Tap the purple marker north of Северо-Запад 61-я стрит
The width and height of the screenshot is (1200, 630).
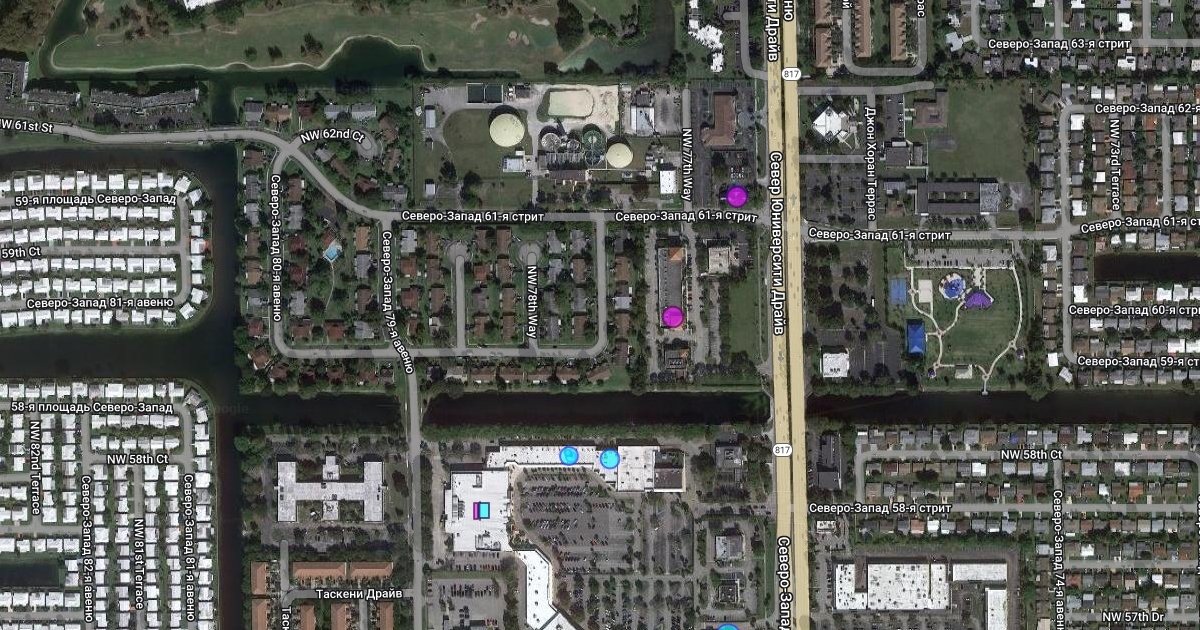click(x=737, y=196)
